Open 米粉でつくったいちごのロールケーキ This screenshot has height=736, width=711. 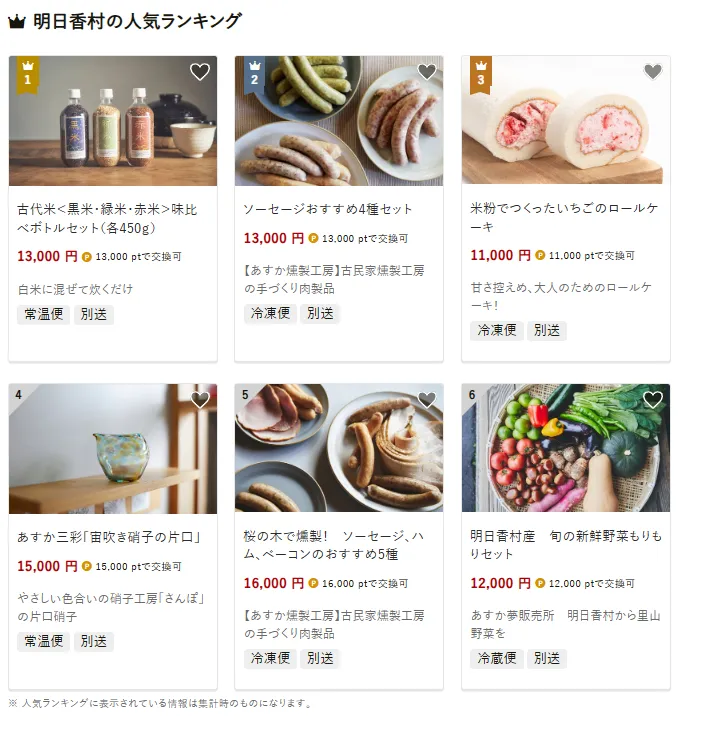coord(565,218)
